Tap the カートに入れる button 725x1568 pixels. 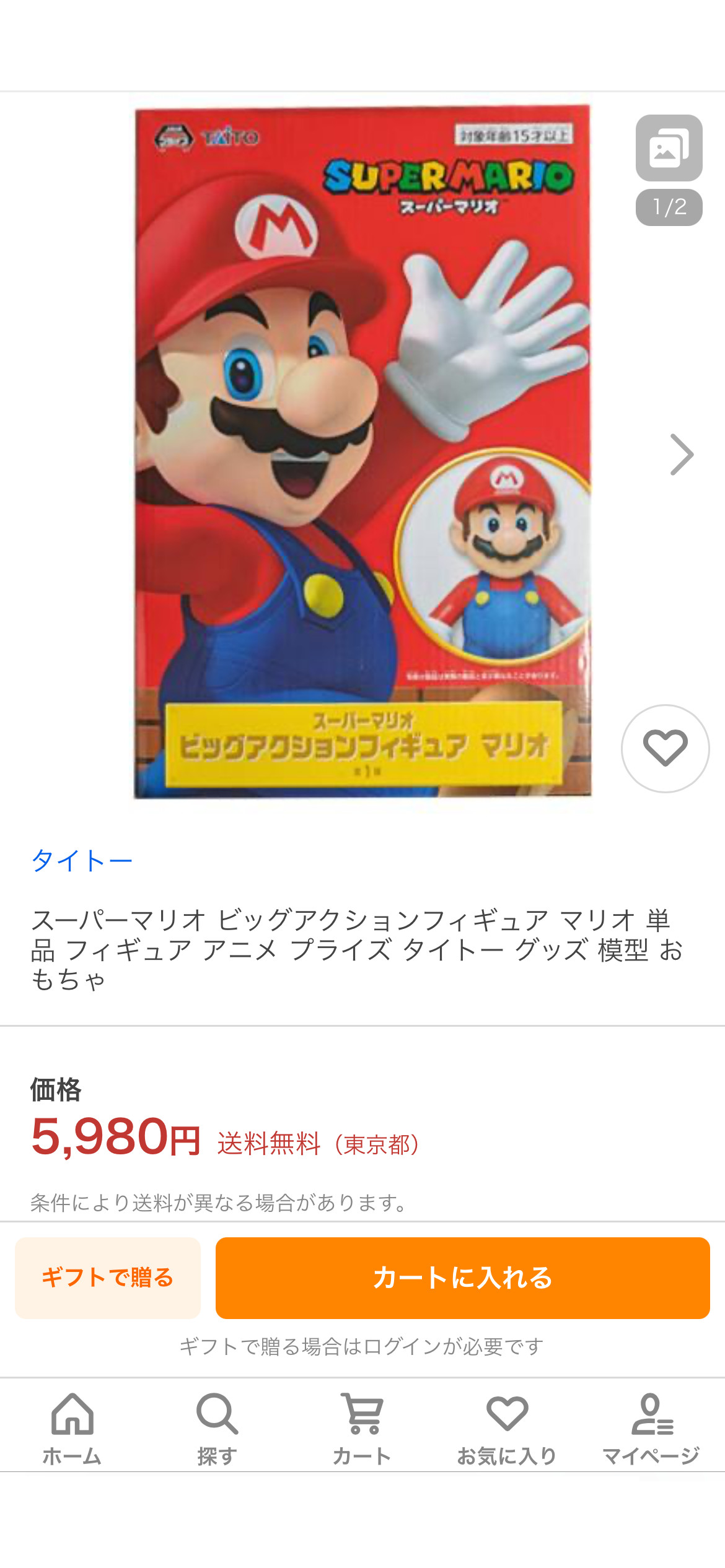click(x=462, y=1278)
